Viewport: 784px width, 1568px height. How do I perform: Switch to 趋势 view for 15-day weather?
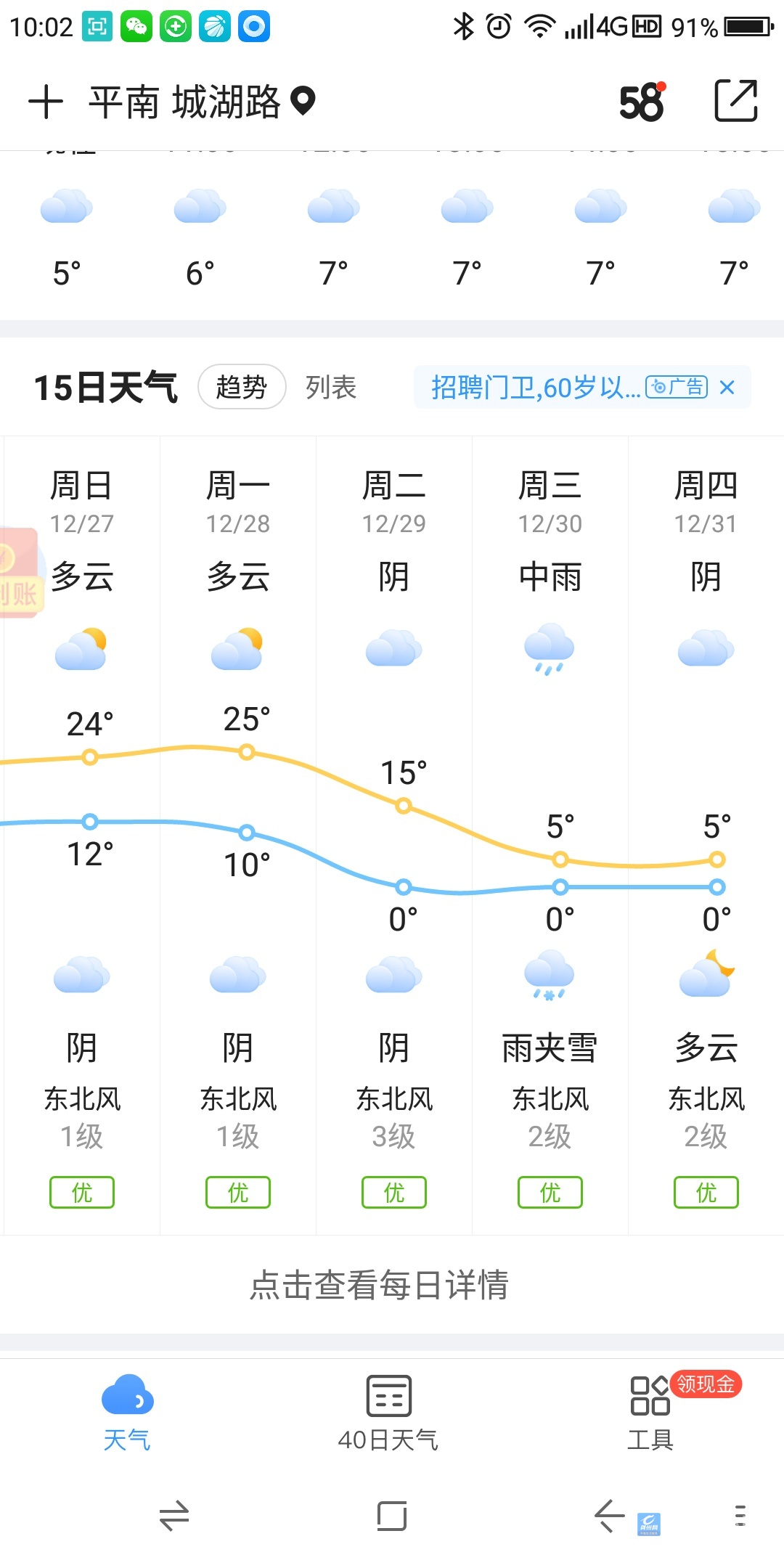[x=242, y=387]
